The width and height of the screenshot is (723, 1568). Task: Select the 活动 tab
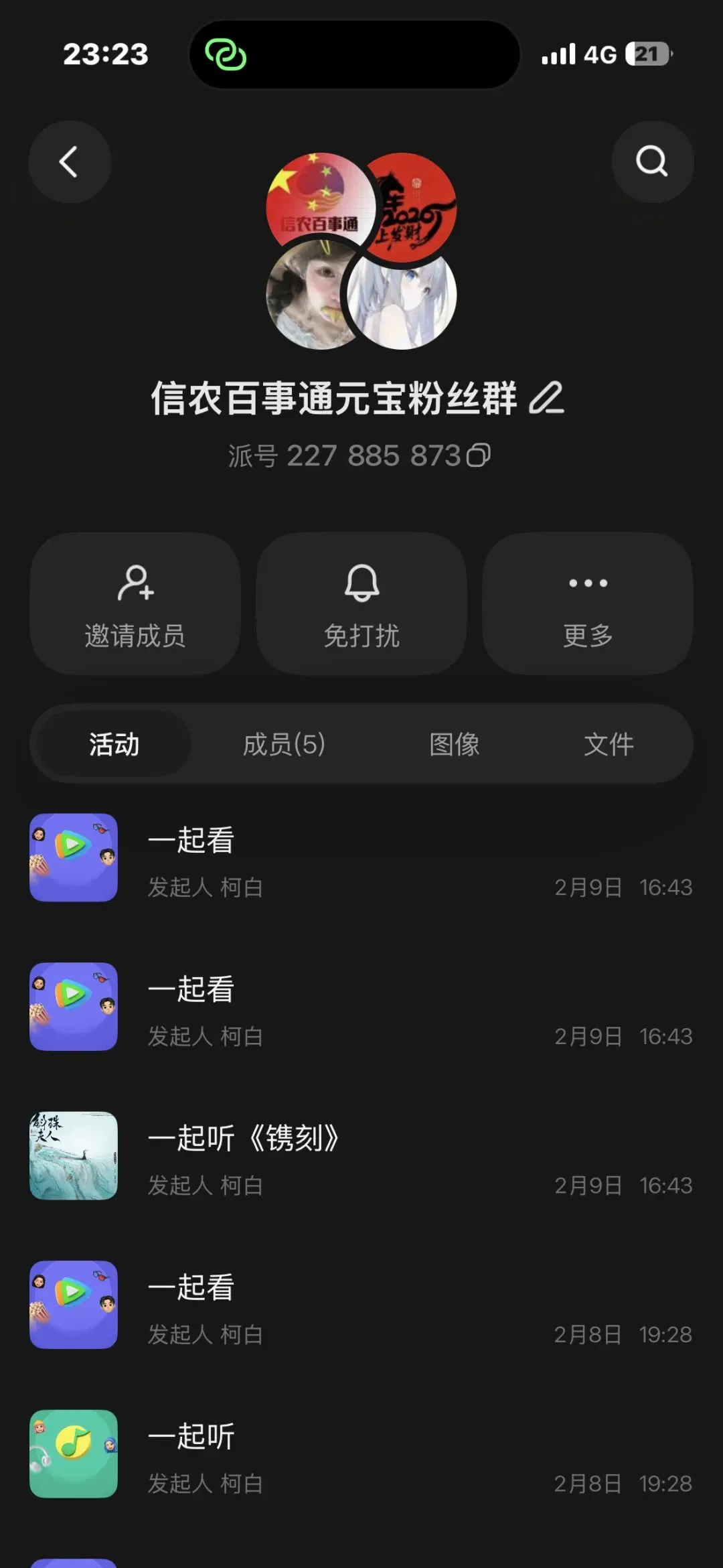(x=114, y=744)
